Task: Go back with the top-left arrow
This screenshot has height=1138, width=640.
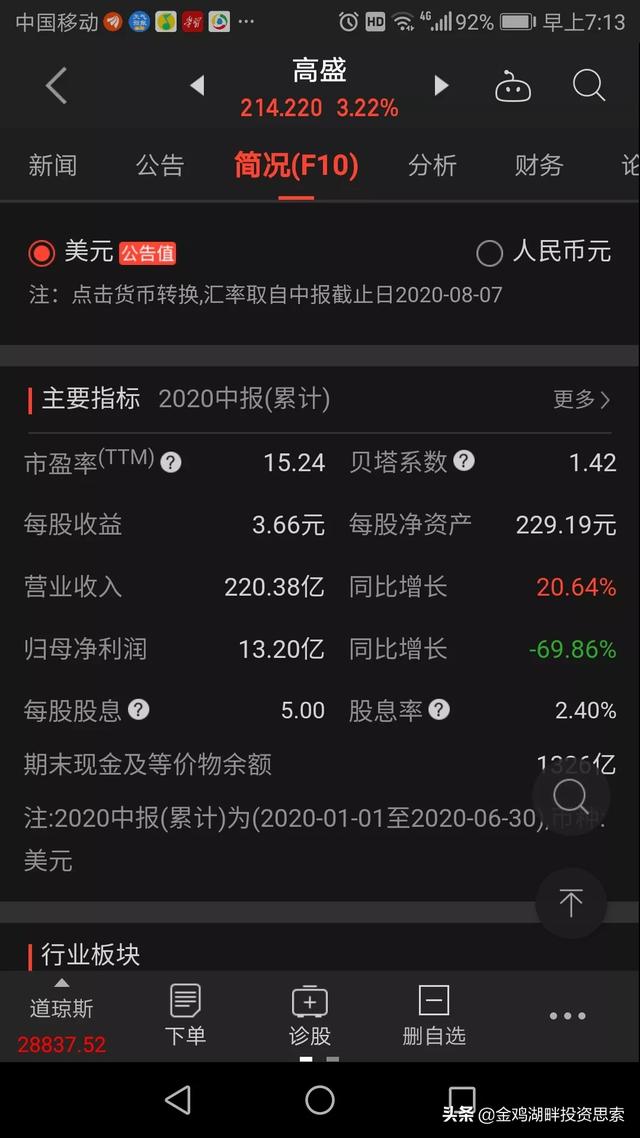Action: (57, 86)
